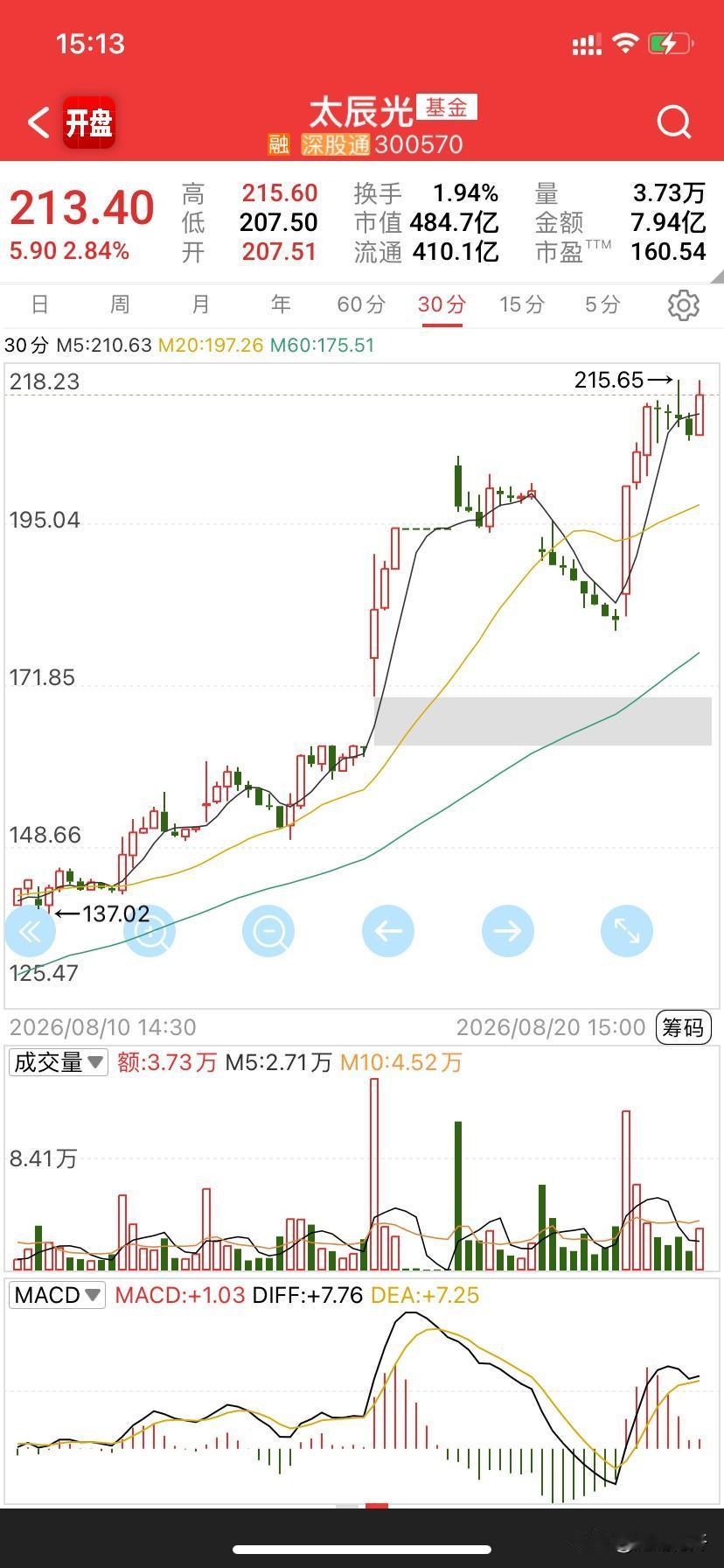Open chart settings gear icon
The height and width of the screenshot is (1568, 724).
[x=683, y=304]
